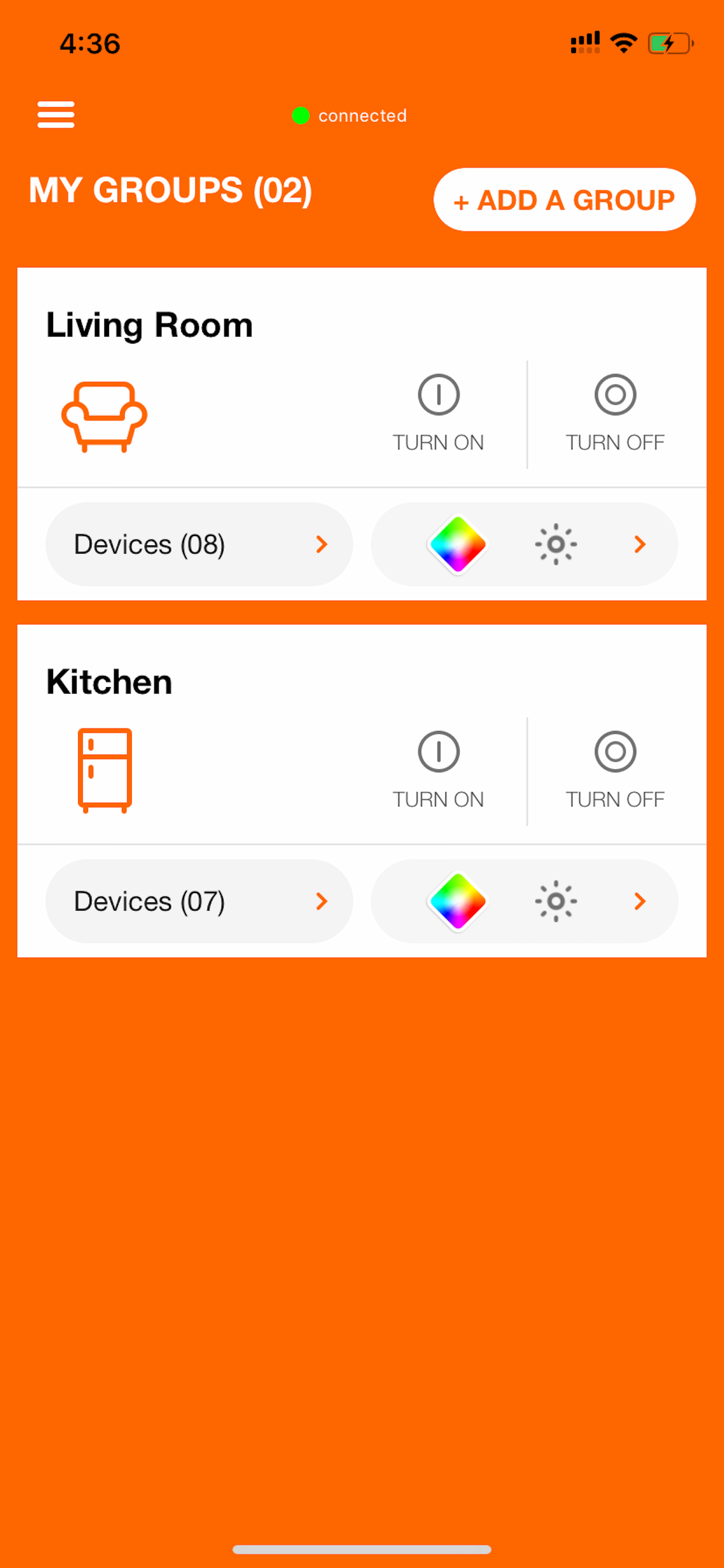724x1568 pixels.
Task: Open the Living Room color picker icon
Action: pos(459,544)
